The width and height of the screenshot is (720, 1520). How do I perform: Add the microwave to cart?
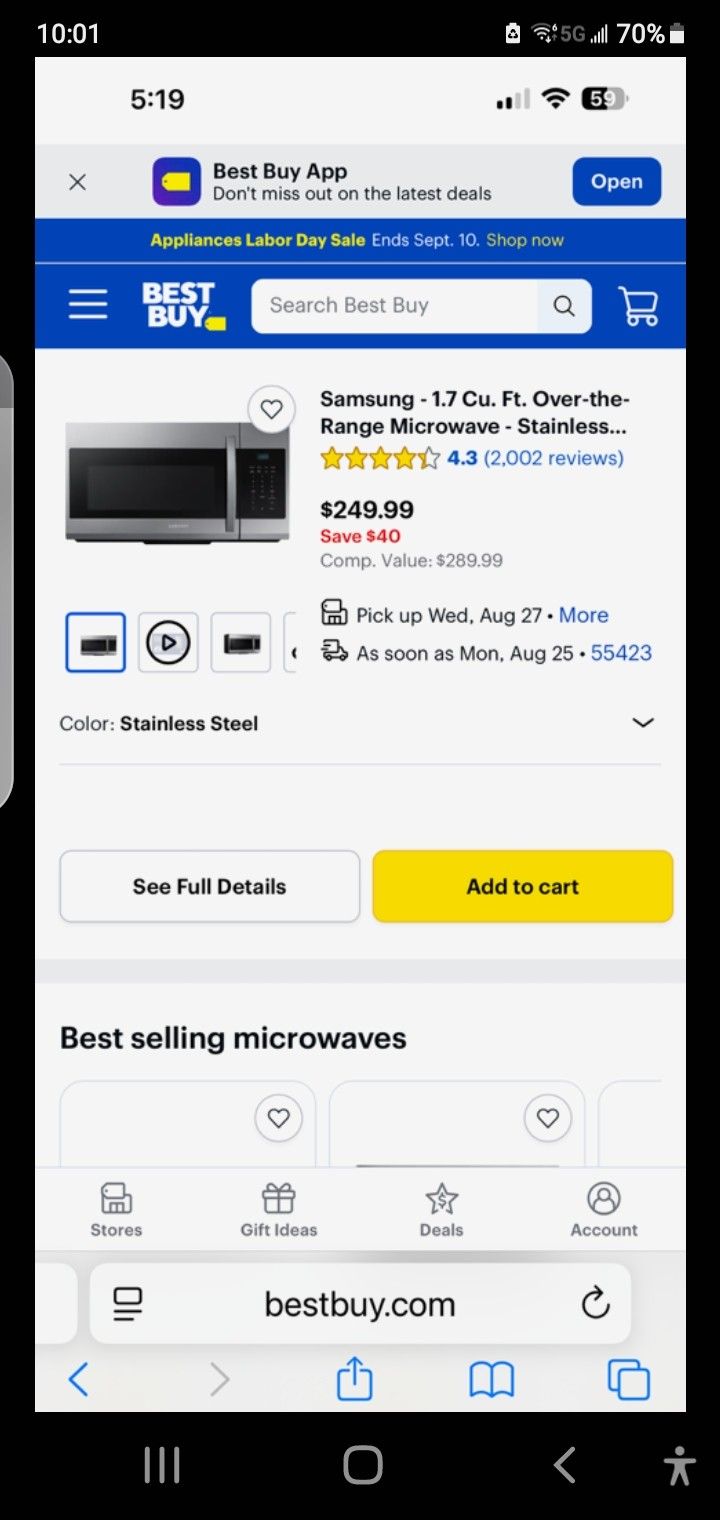click(x=522, y=886)
